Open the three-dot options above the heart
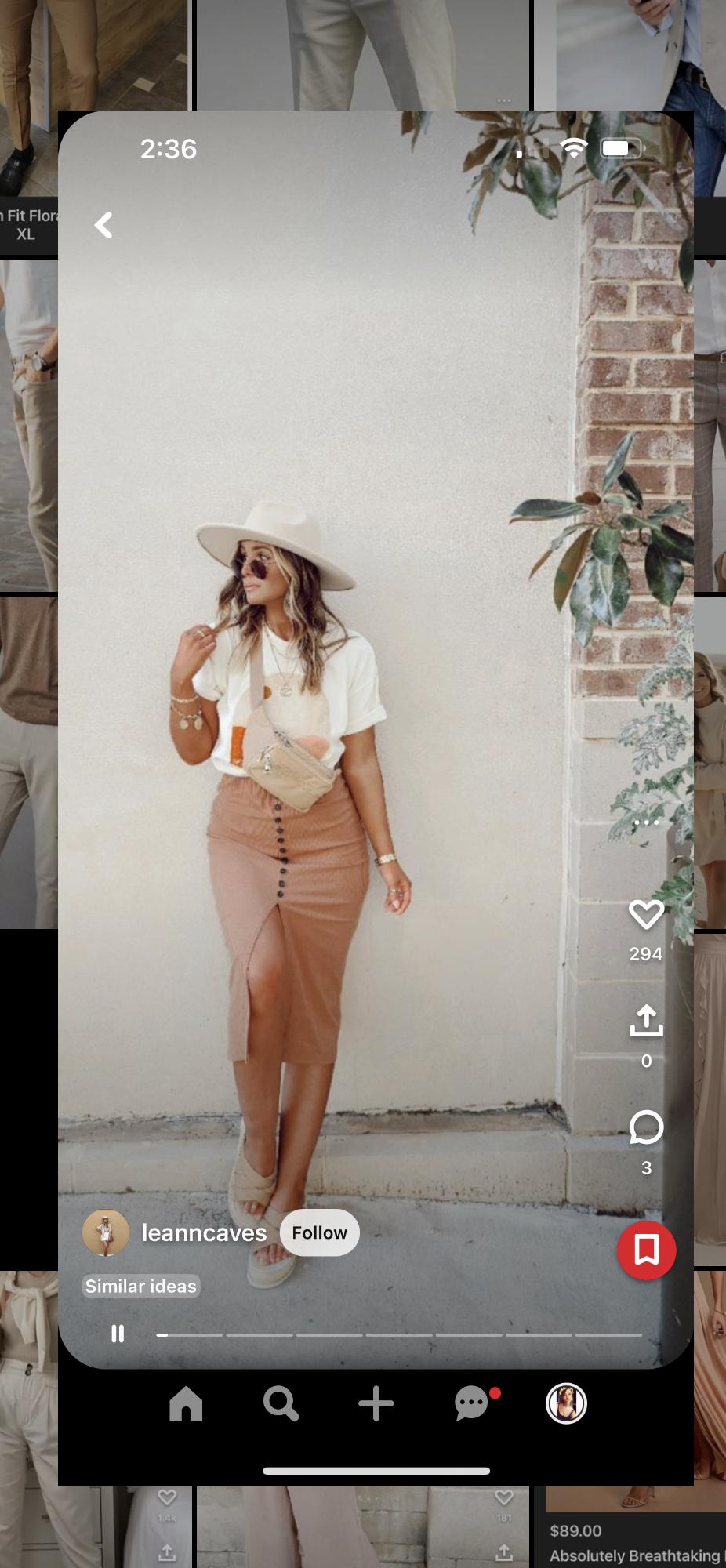Viewport: 726px width, 1568px height. [x=646, y=822]
